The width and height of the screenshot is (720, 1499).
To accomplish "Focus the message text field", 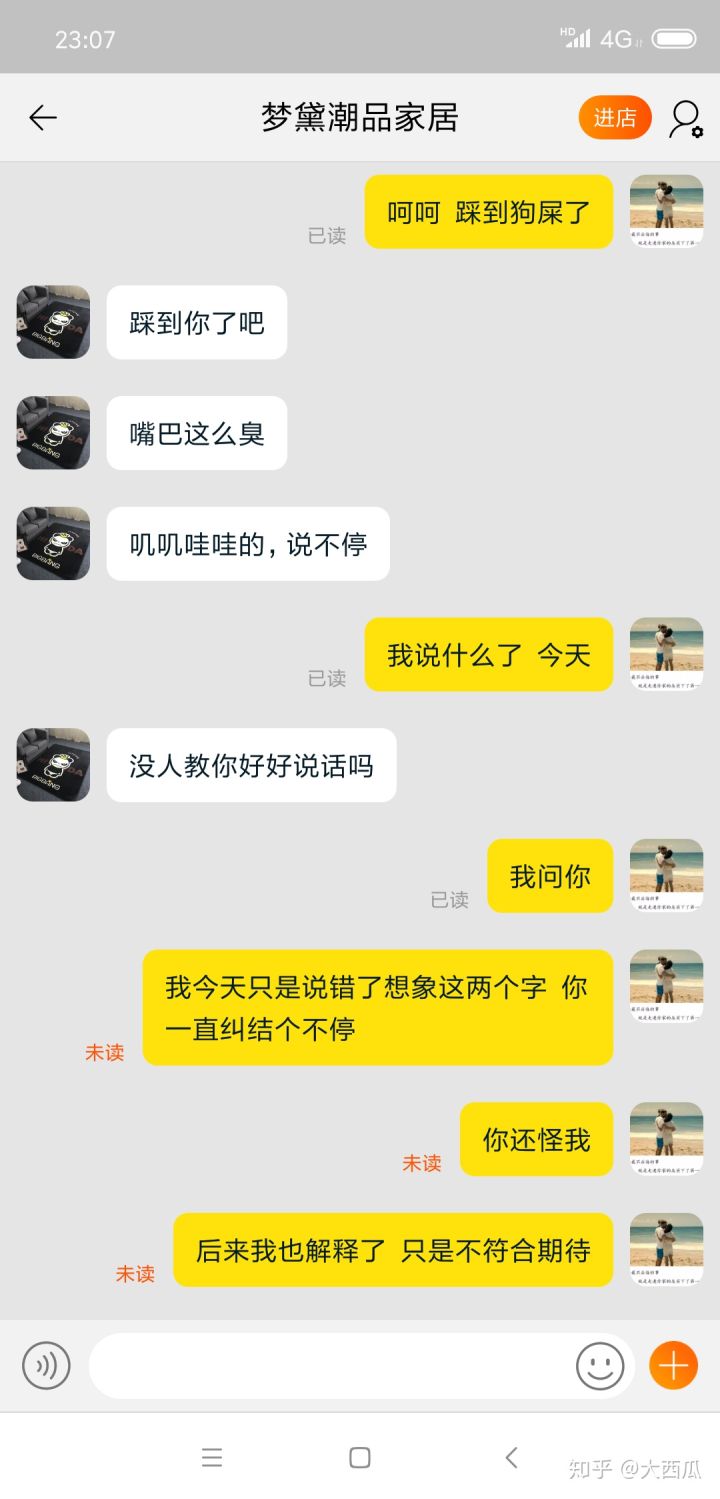I will [330, 1365].
